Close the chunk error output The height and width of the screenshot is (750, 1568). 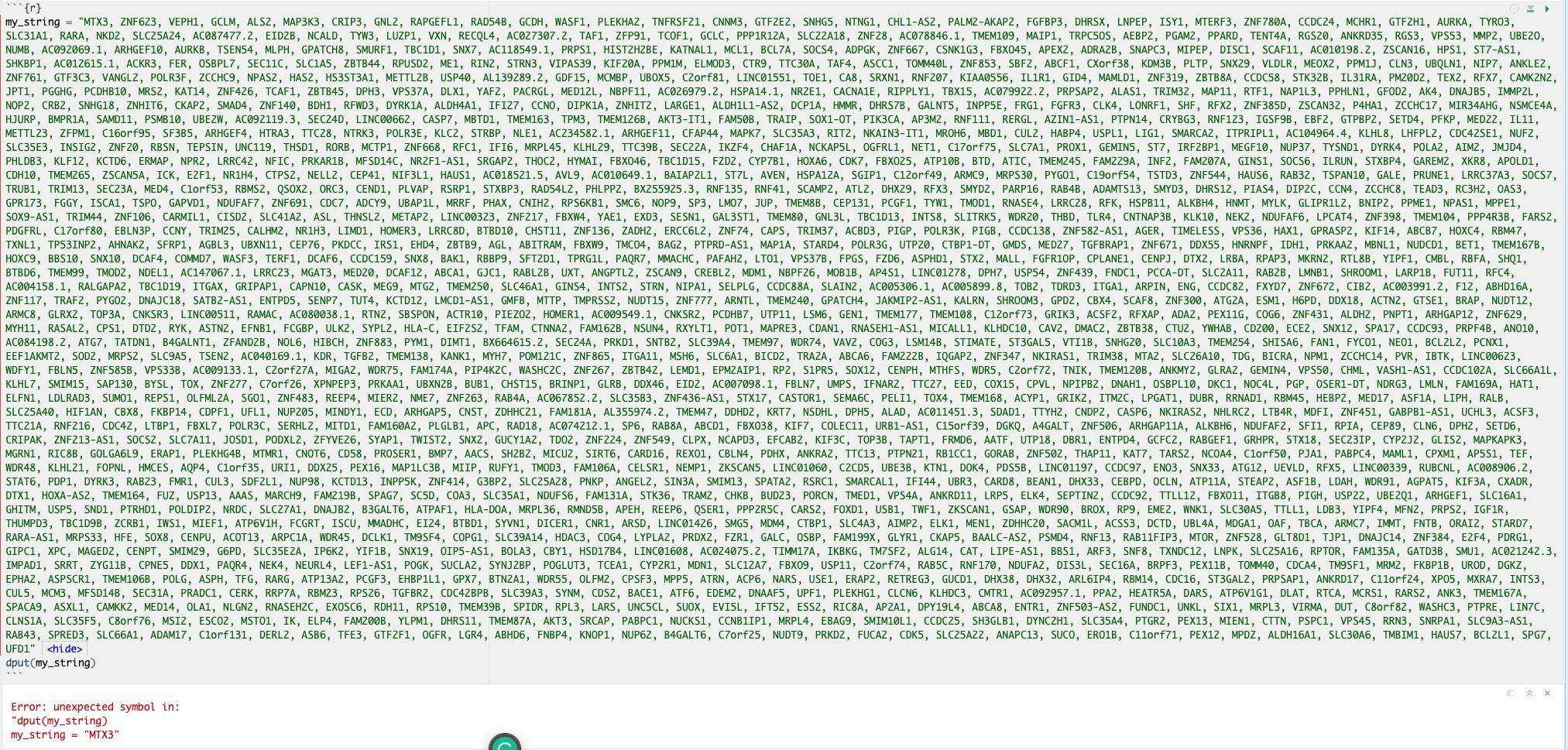[1547, 693]
